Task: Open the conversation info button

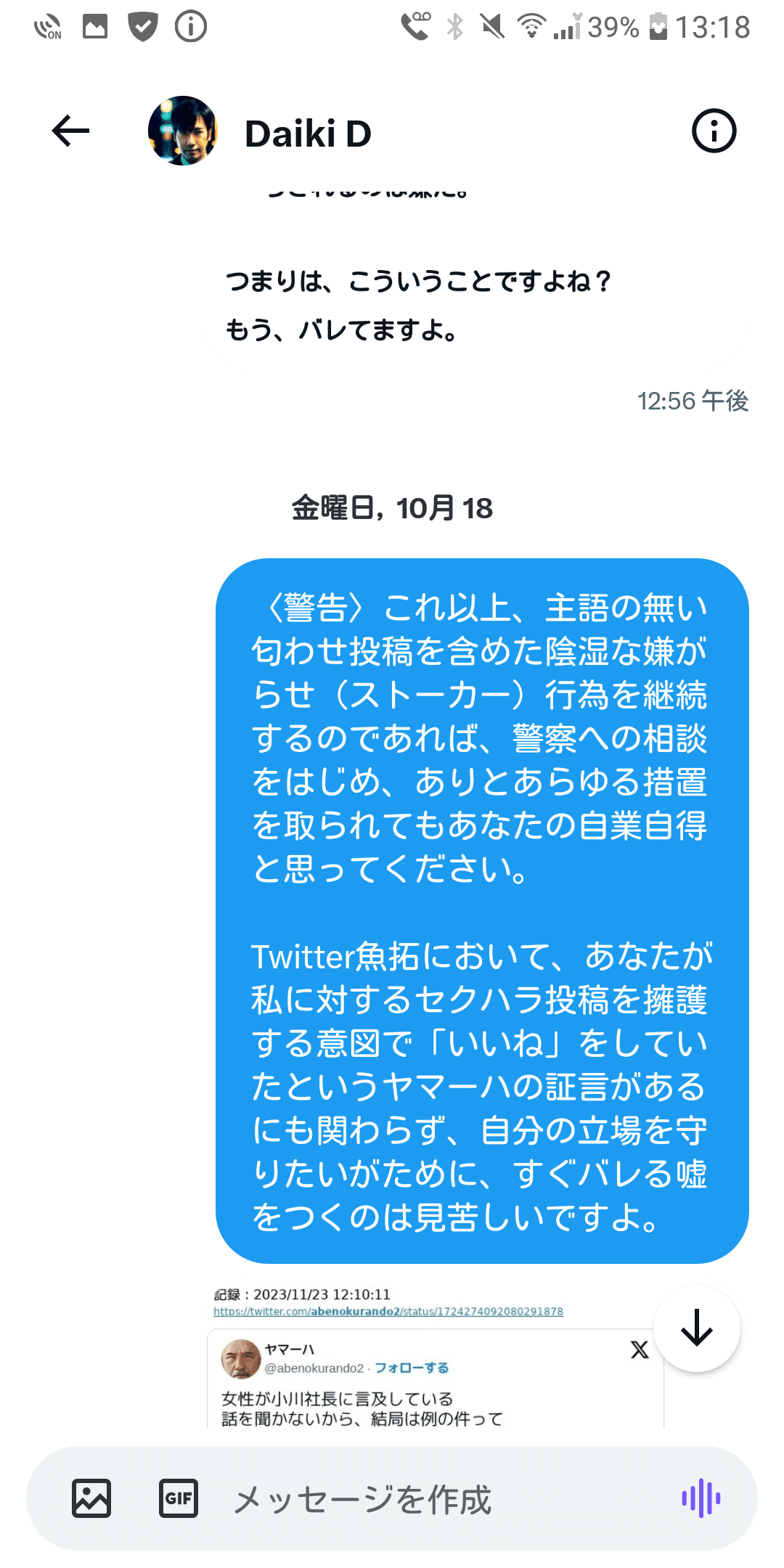Action: click(x=714, y=131)
